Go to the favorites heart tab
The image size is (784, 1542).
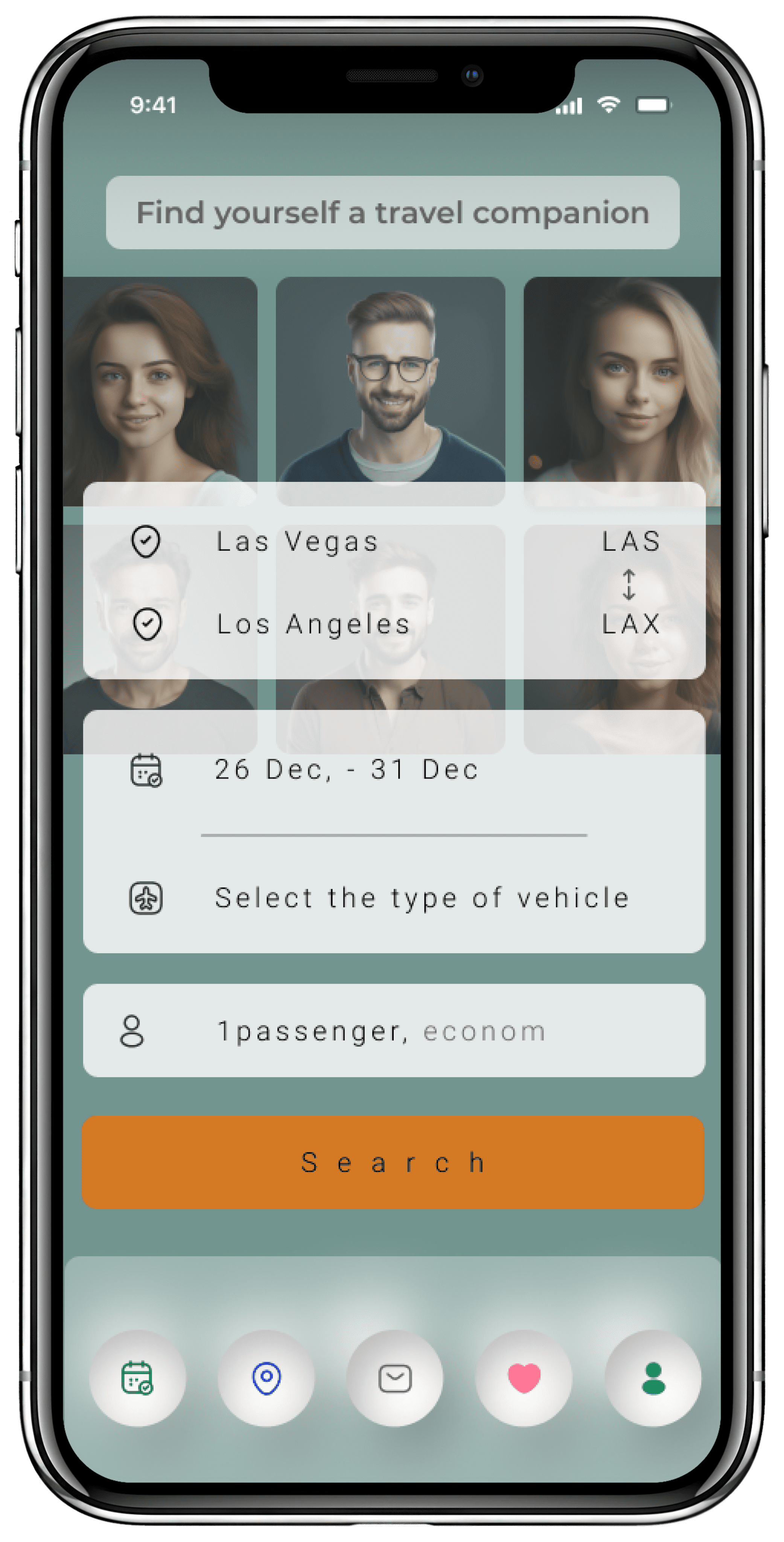pos(524,1378)
